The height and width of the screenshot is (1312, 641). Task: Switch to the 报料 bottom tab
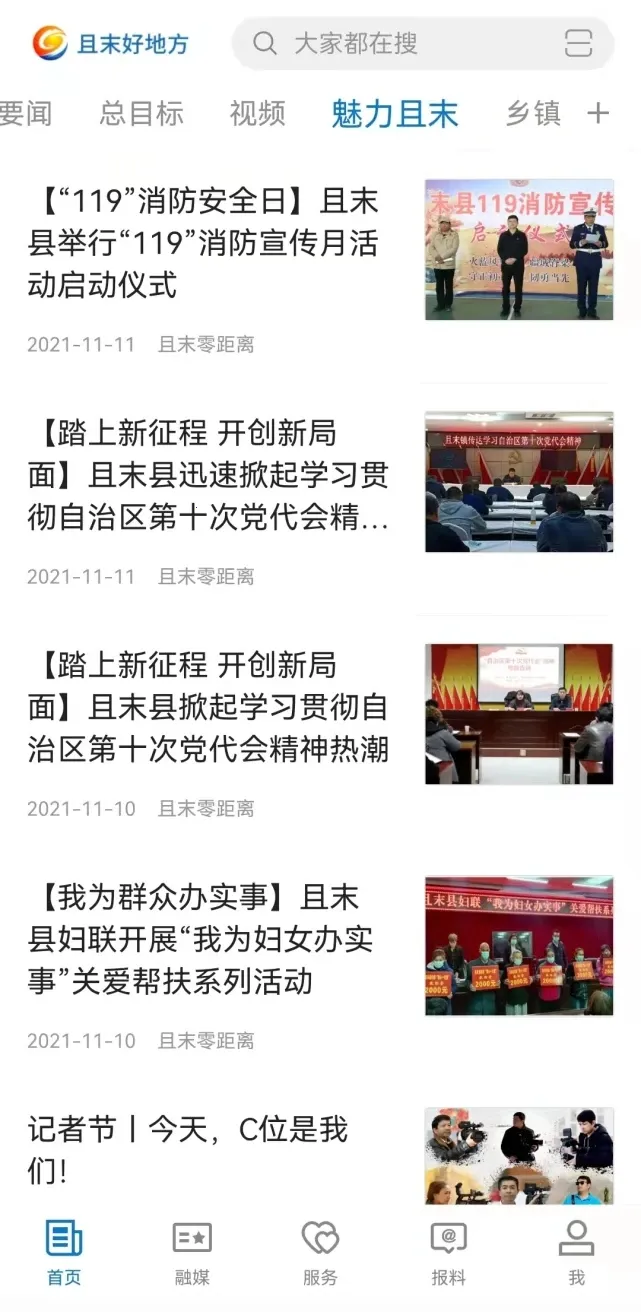[448, 1252]
